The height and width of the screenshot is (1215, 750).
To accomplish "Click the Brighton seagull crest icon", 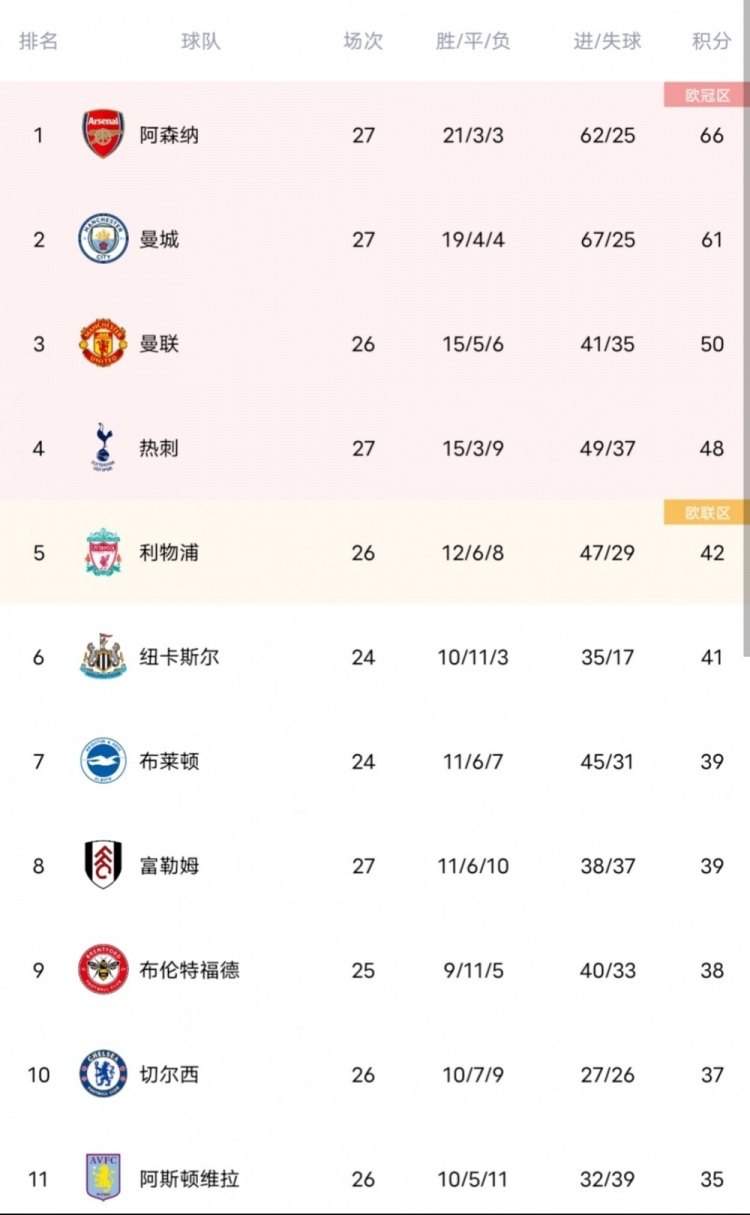I will click(102, 761).
